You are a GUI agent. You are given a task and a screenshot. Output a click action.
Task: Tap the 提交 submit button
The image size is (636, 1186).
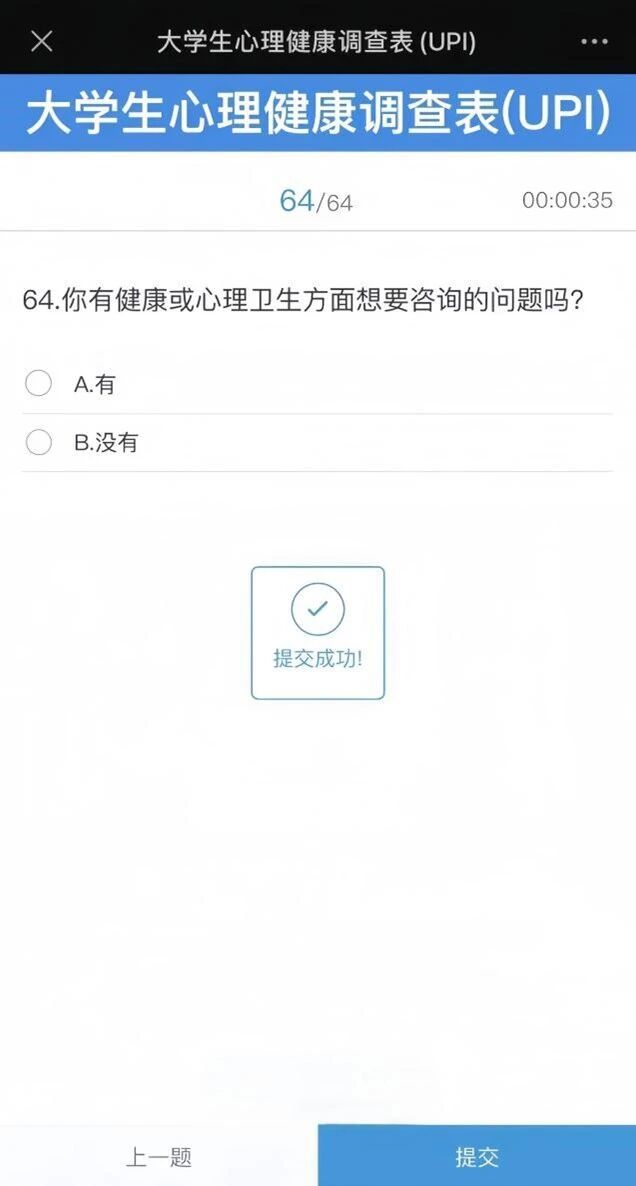coord(477,1157)
